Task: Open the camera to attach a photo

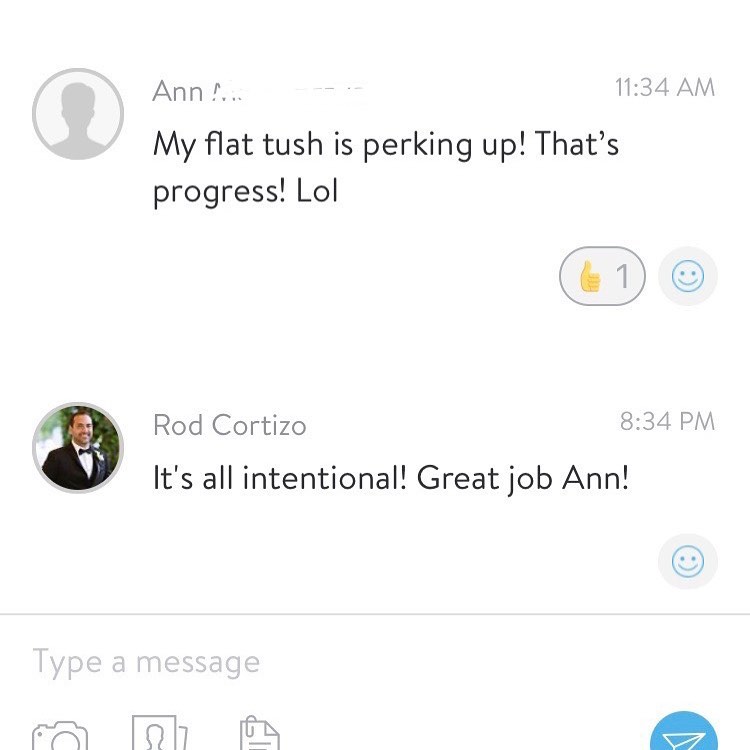Action: (60, 737)
